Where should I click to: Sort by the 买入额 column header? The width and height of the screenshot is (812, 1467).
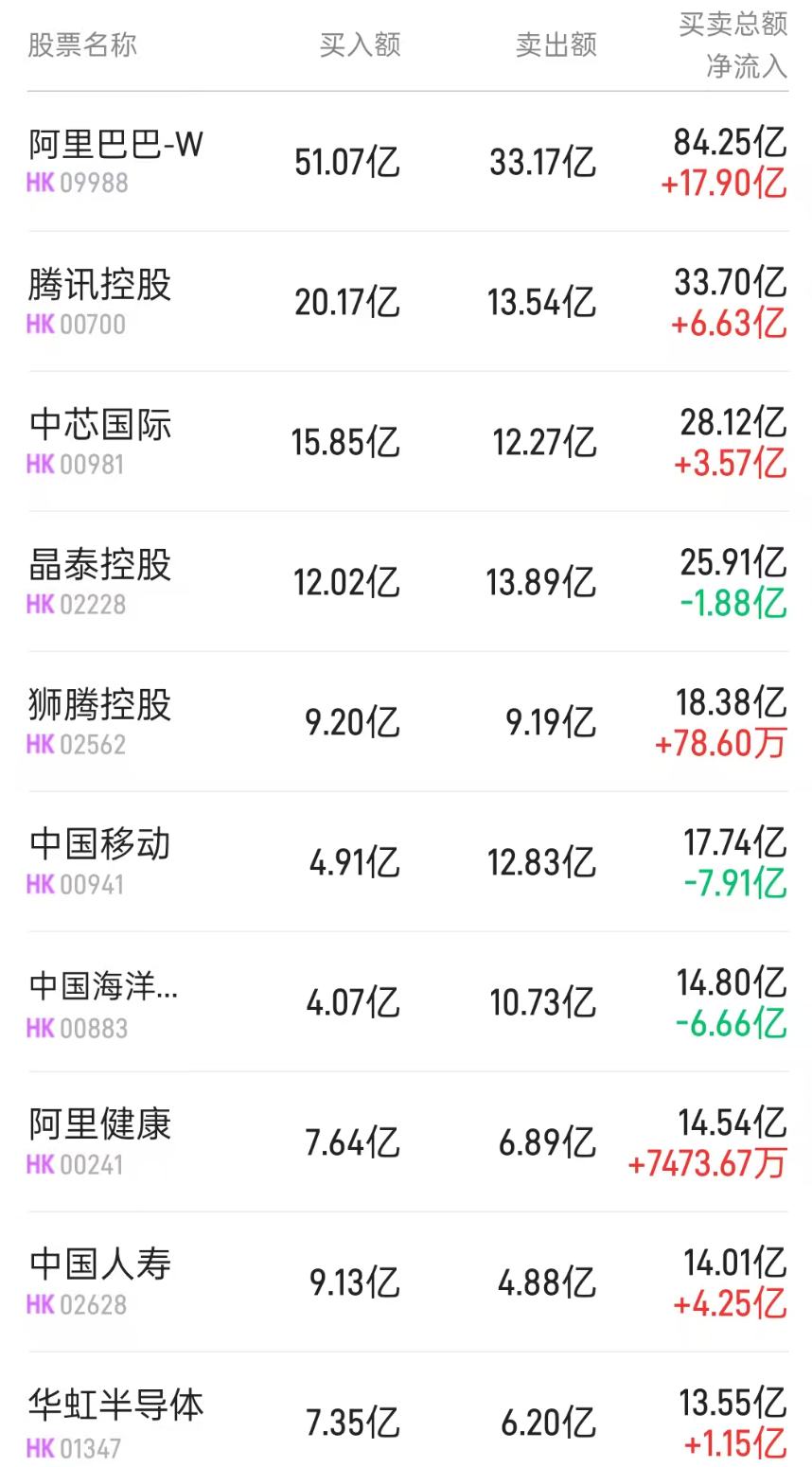pos(360,44)
